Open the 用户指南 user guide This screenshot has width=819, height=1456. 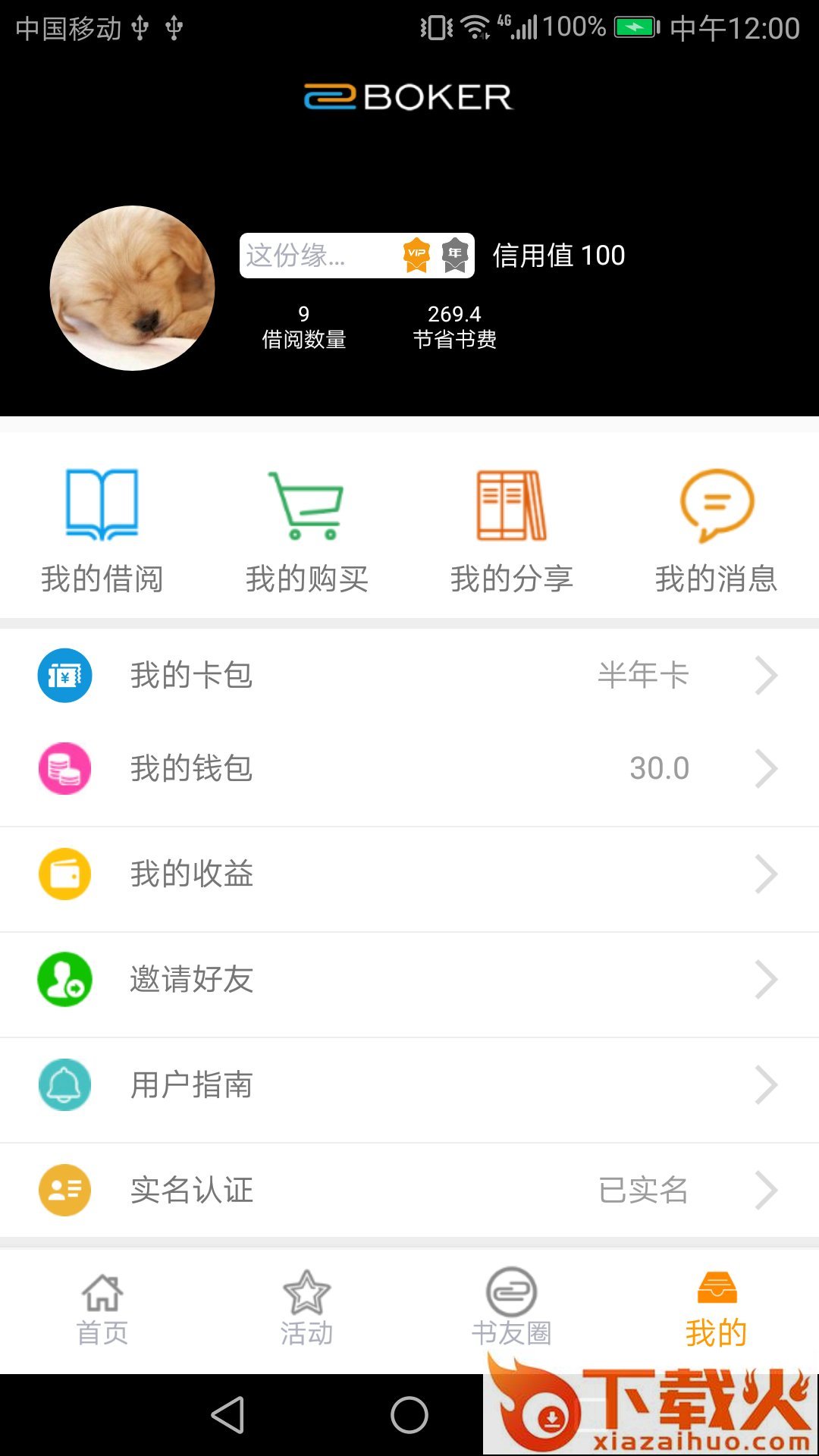pos(409,1084)
